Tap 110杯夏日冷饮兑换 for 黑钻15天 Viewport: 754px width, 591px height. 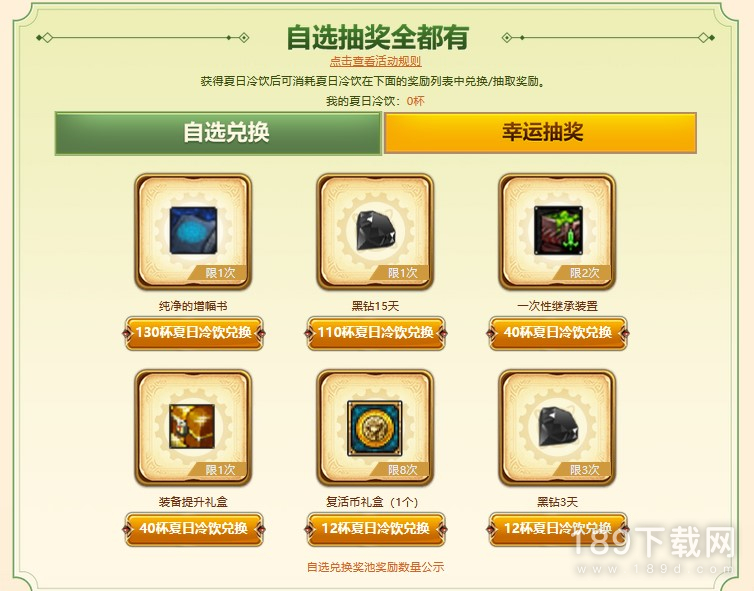[x=376, y=333]
